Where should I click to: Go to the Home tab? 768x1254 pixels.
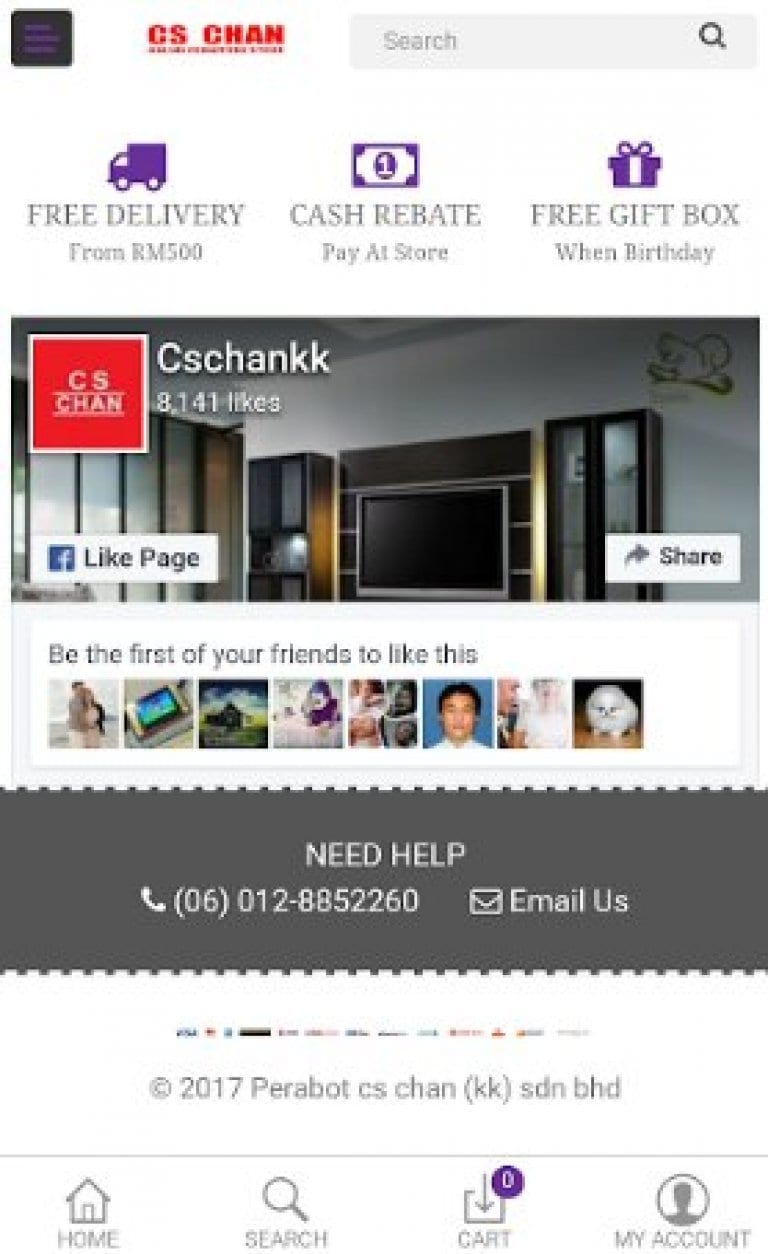[88, 1212]
